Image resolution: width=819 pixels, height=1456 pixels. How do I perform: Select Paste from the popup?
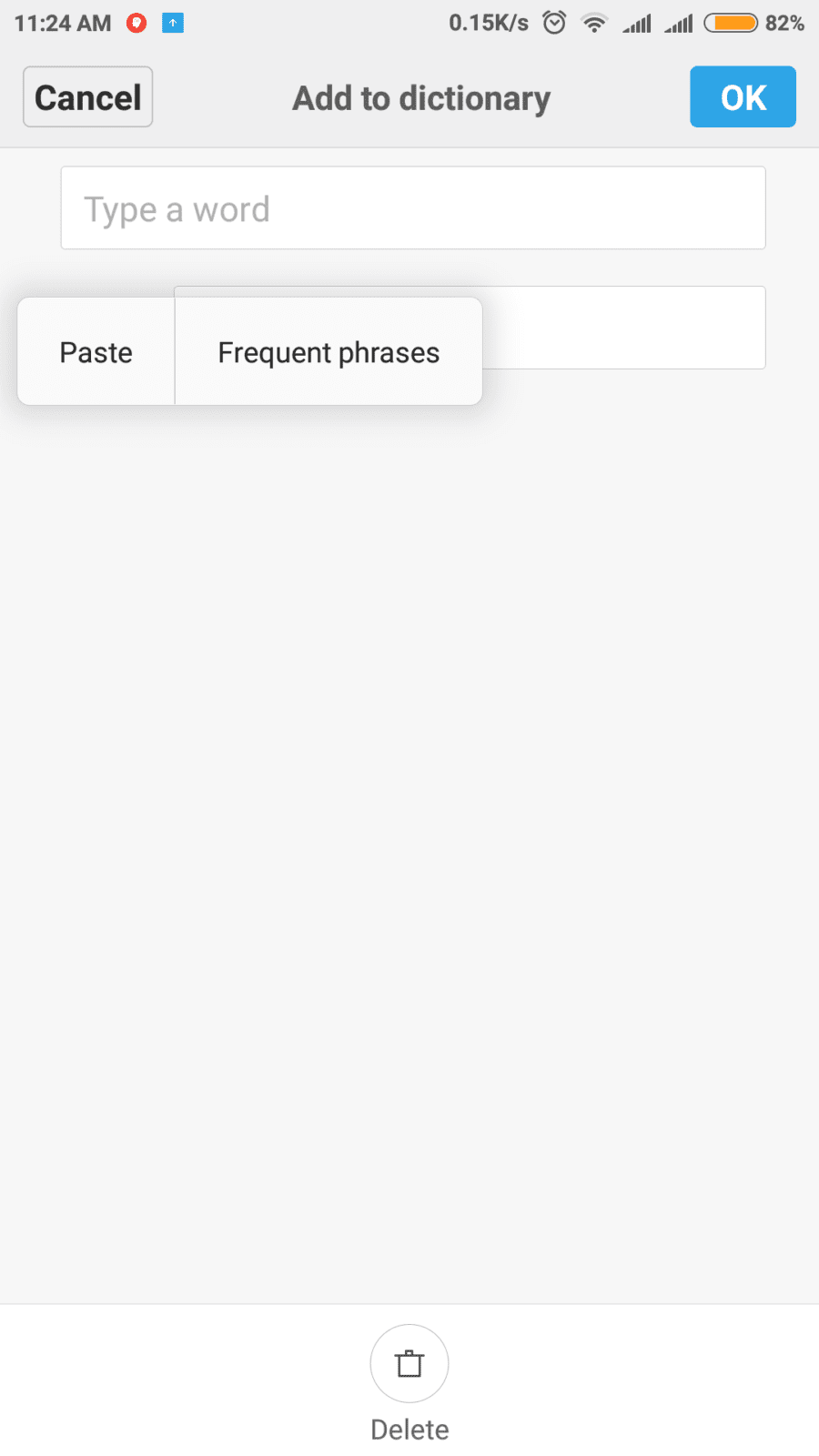tap(96, 352)
